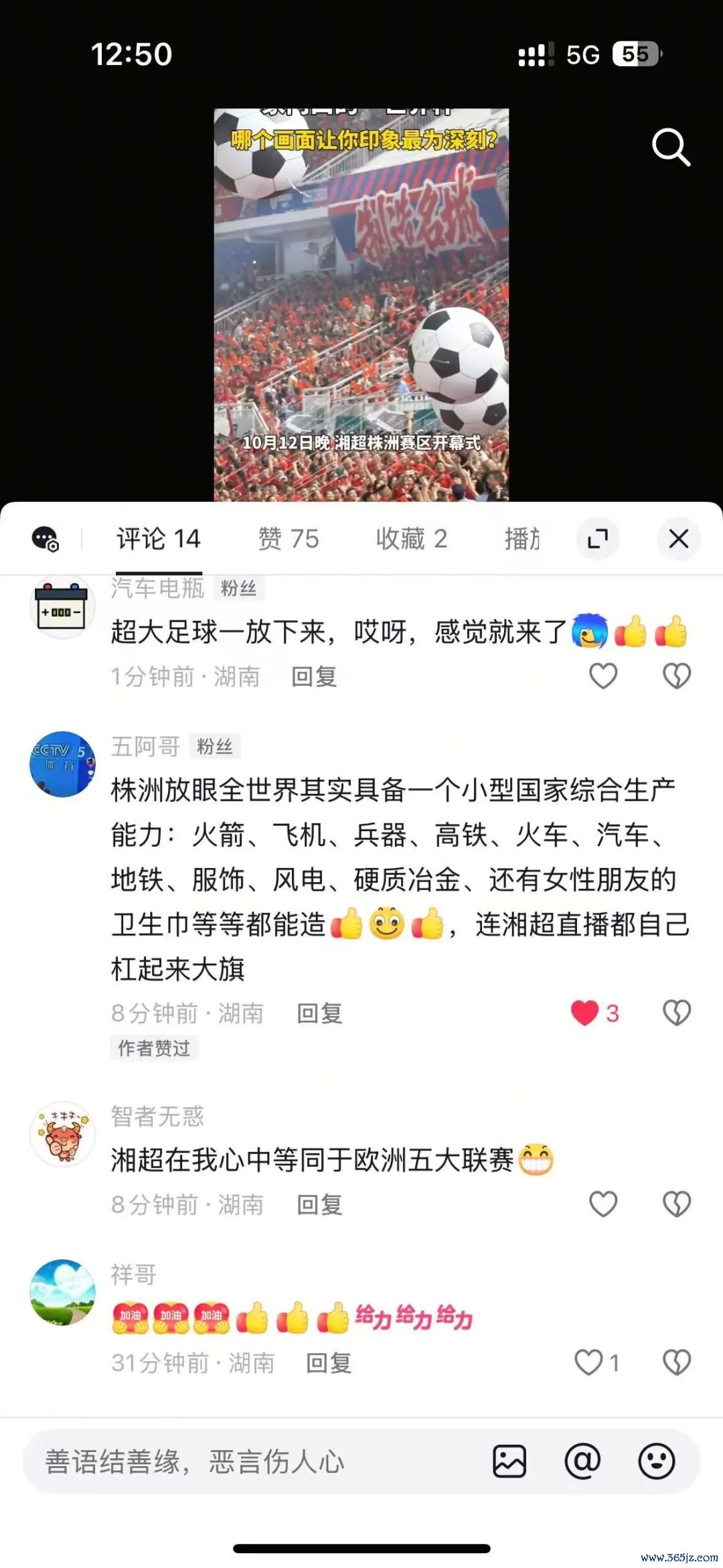Dislike 汽车电瓶's comment
This screenshot has height=1568, width=723.
coord(676,676)
